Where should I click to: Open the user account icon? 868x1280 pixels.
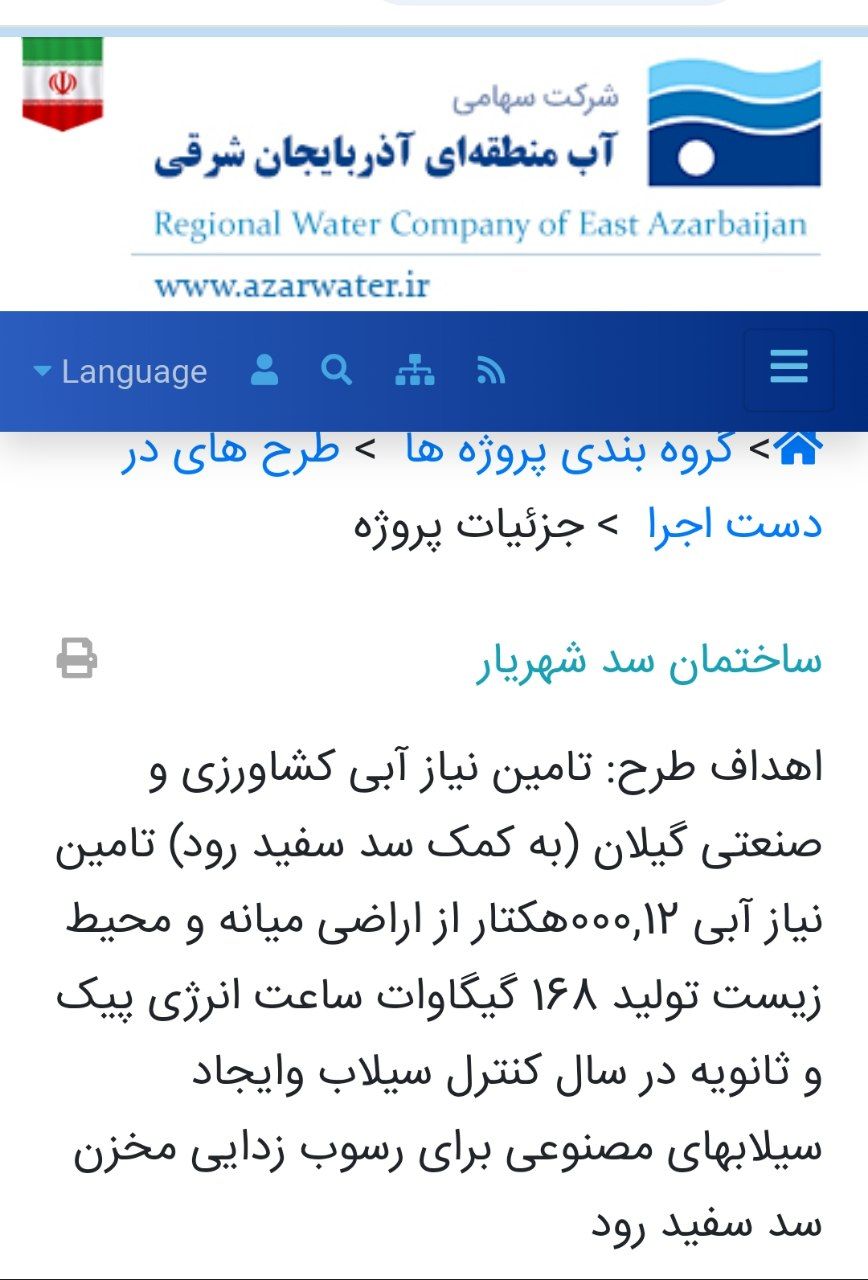click(264, 371)
